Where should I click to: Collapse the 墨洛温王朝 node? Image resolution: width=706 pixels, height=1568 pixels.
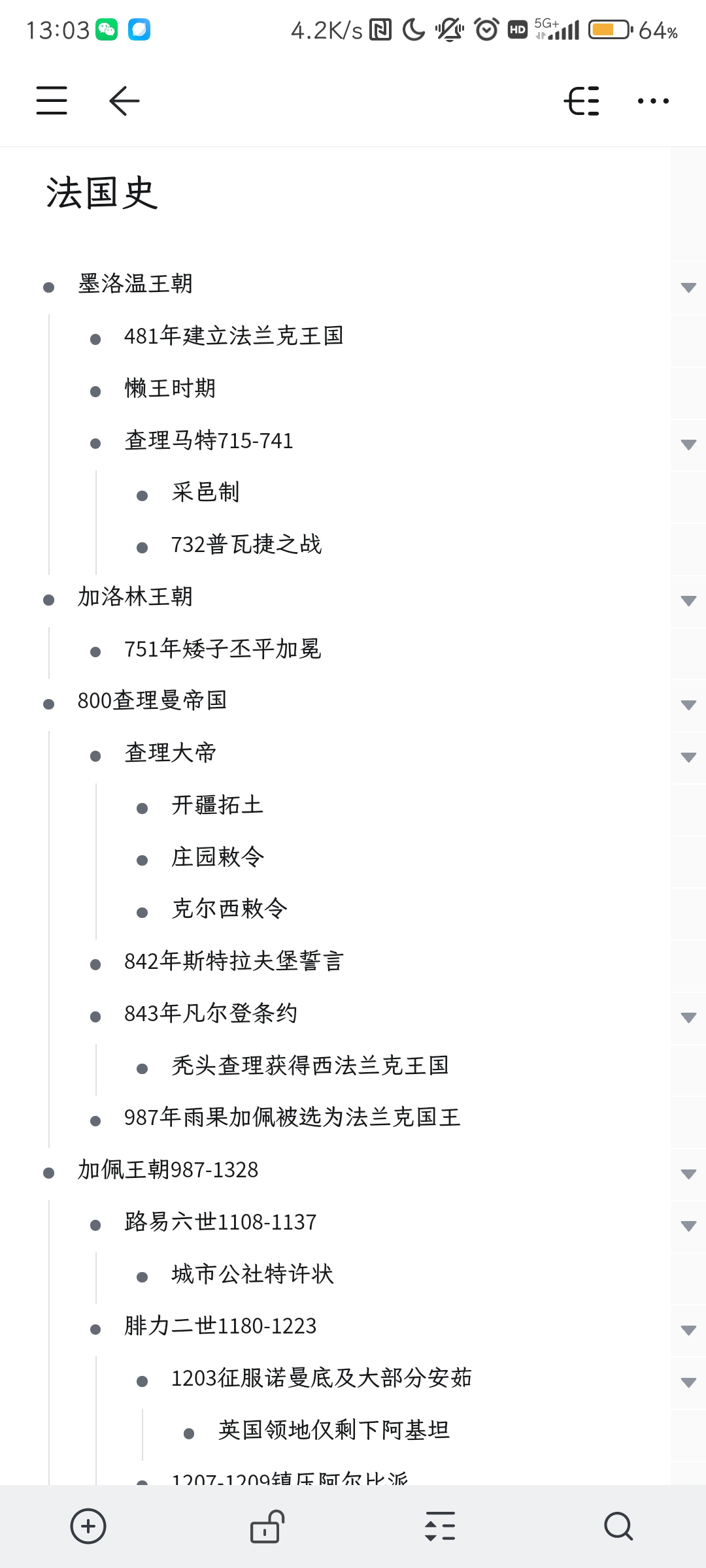tap(688, 287)
